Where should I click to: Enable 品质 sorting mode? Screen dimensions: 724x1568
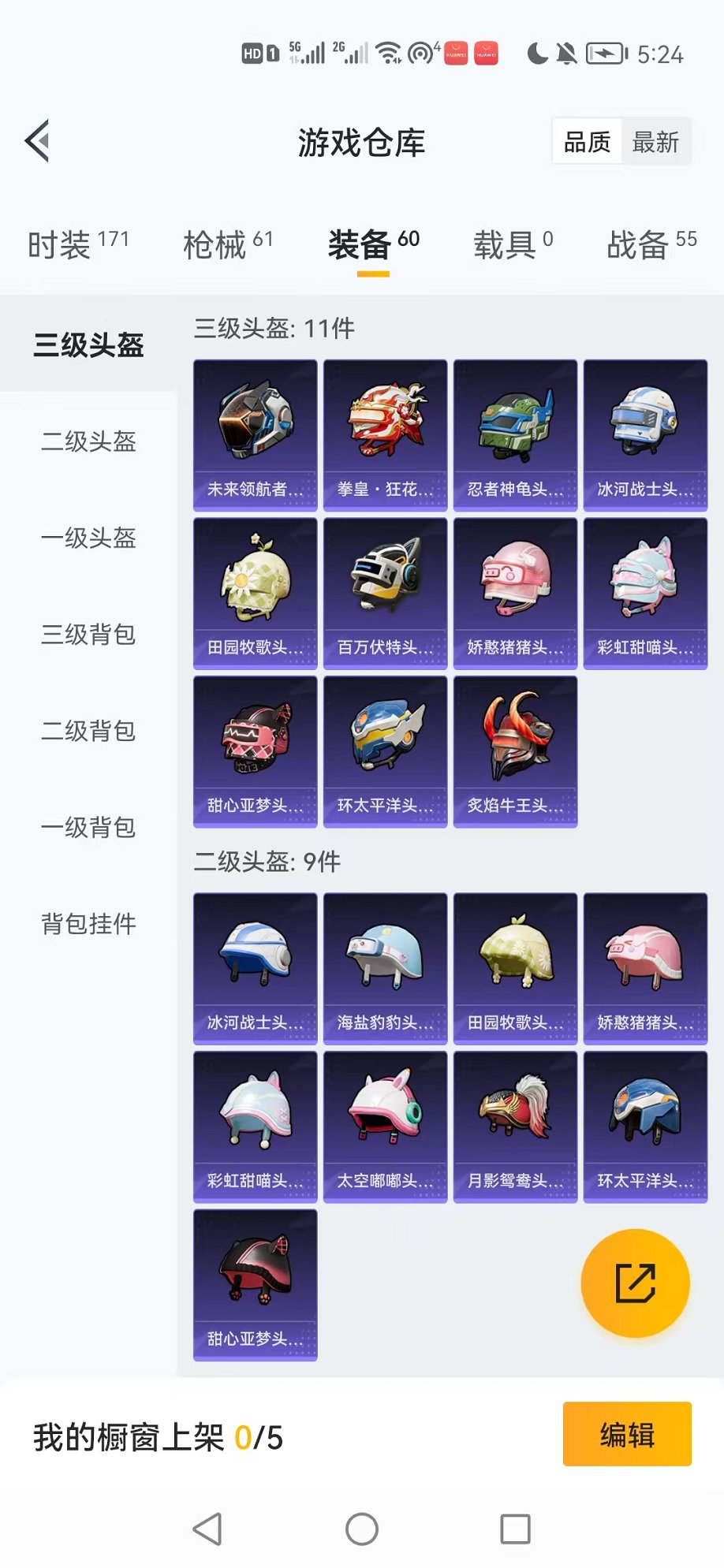585,142
